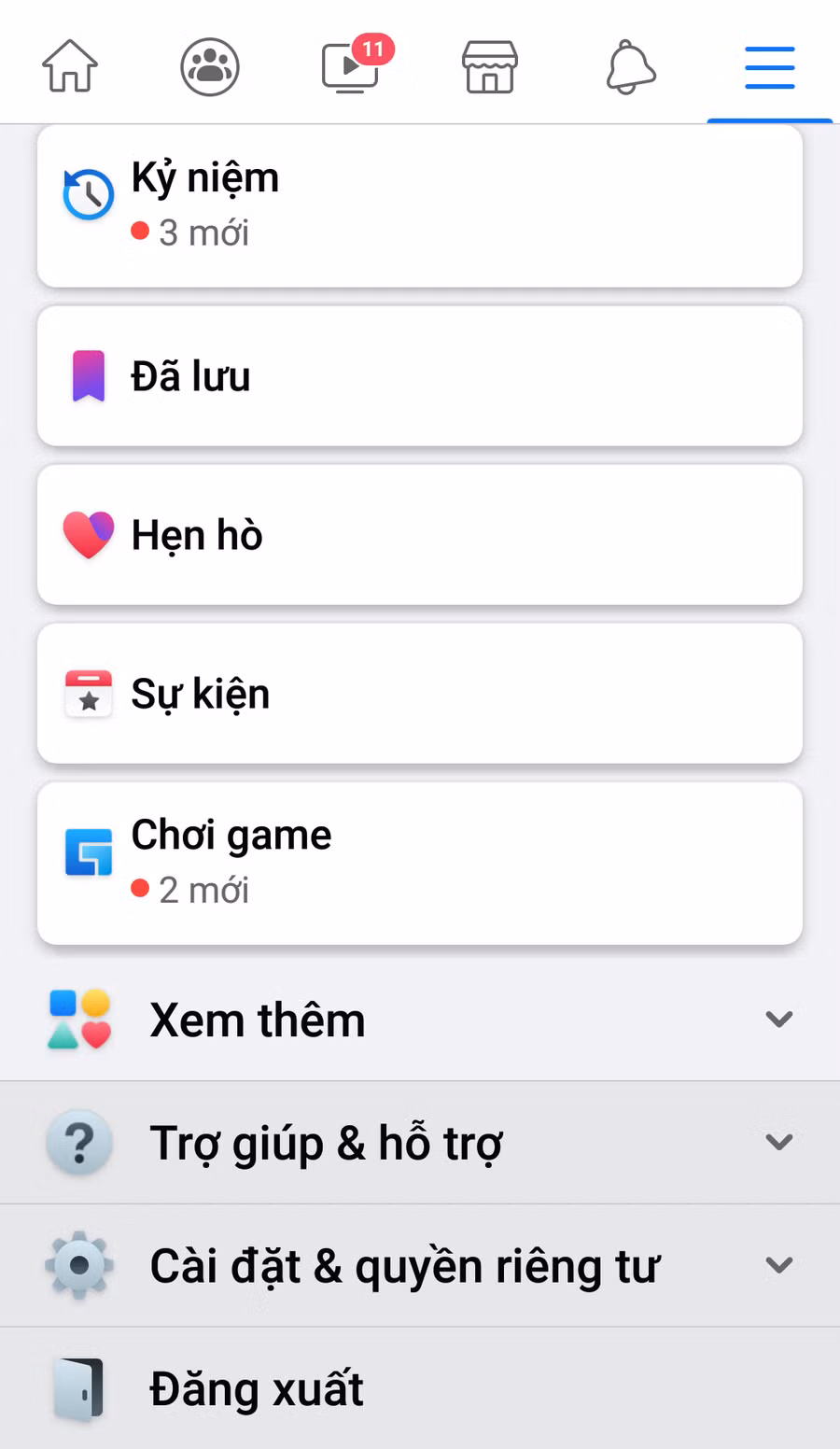840x1449 pixels.
Task: Open Saved items bookmark icon
Action: click(87, 376)
